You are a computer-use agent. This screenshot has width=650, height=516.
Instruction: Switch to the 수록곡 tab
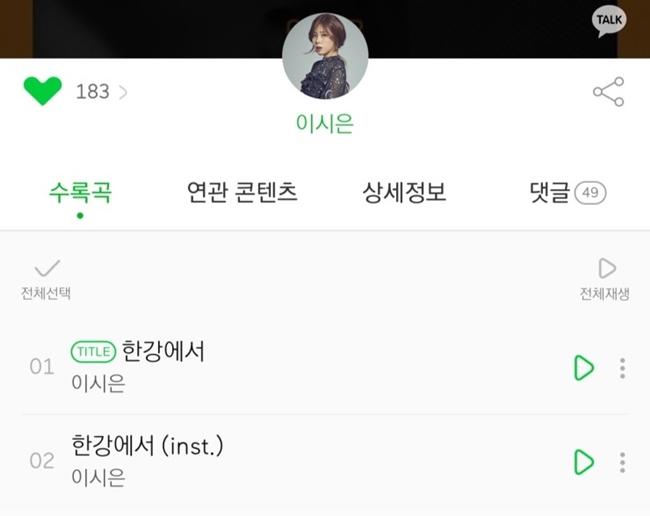point(80,192)
